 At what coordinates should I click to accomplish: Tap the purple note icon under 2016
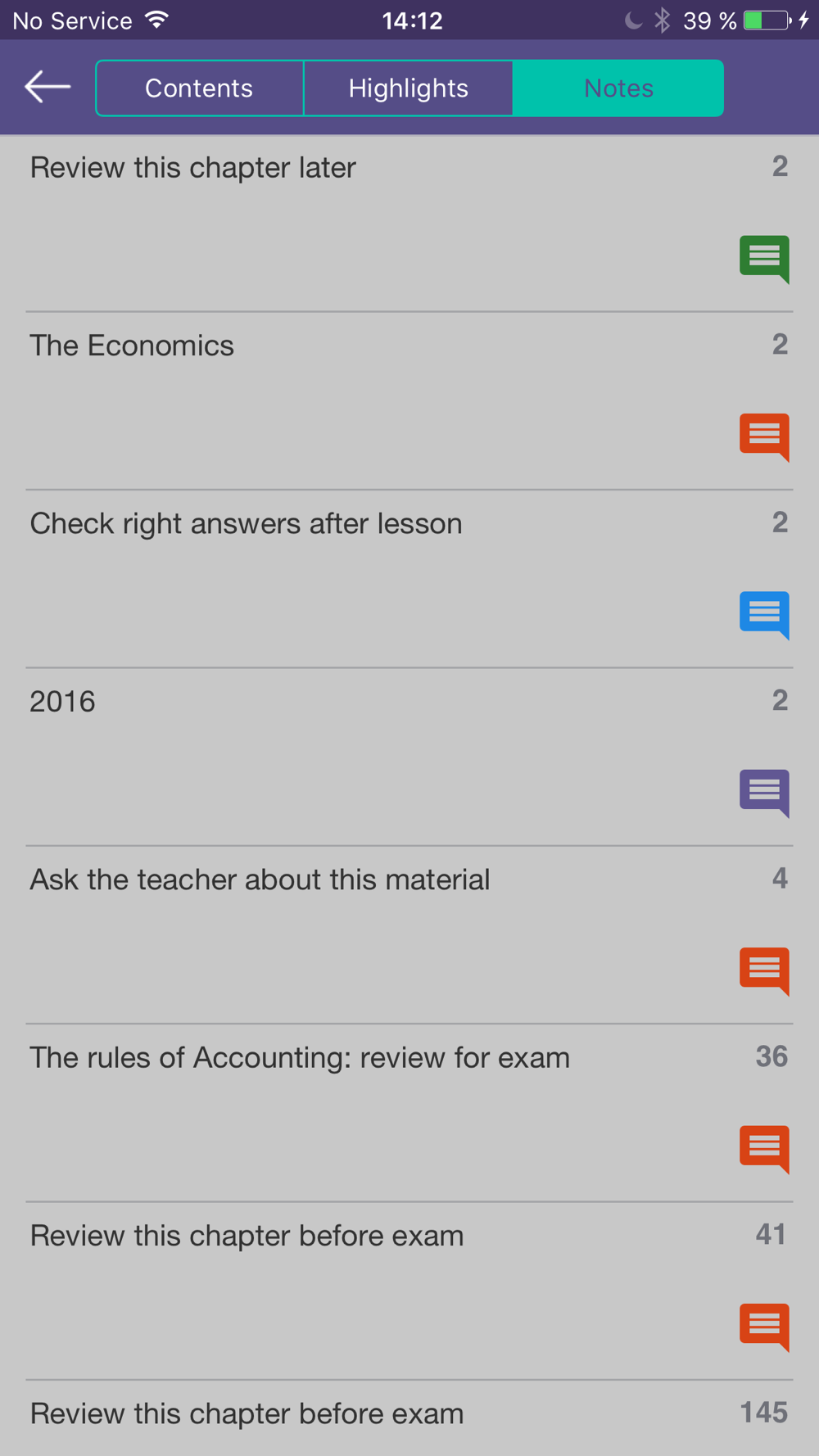764,793
